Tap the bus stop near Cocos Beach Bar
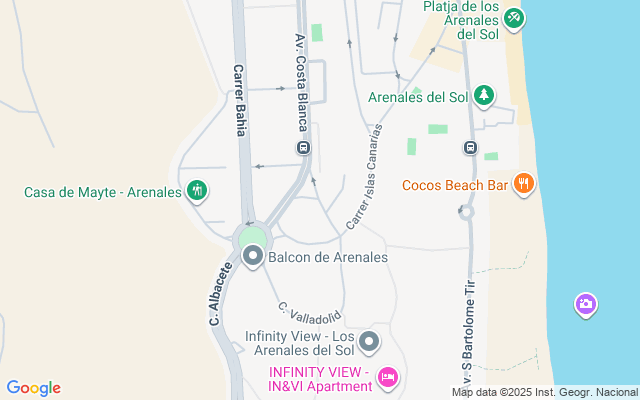The height and width of the screenshot is (400, 640). click(469, 148)
